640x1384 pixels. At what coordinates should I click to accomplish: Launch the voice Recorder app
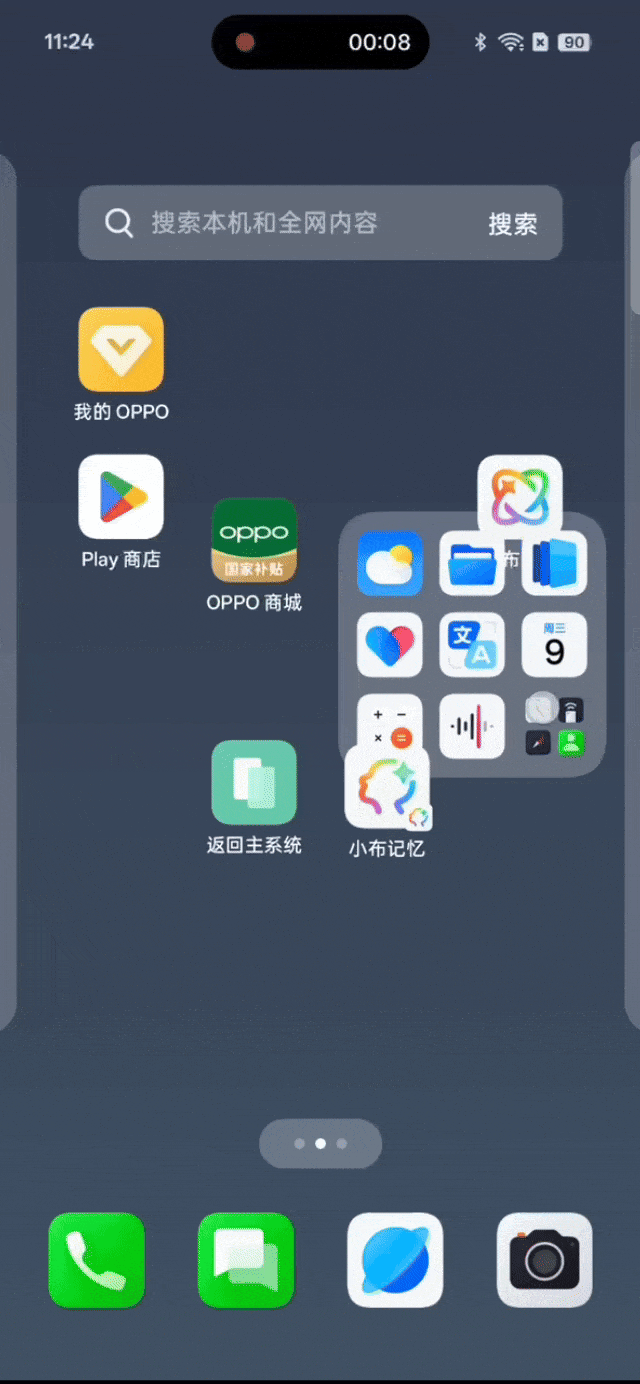[472, 726]
